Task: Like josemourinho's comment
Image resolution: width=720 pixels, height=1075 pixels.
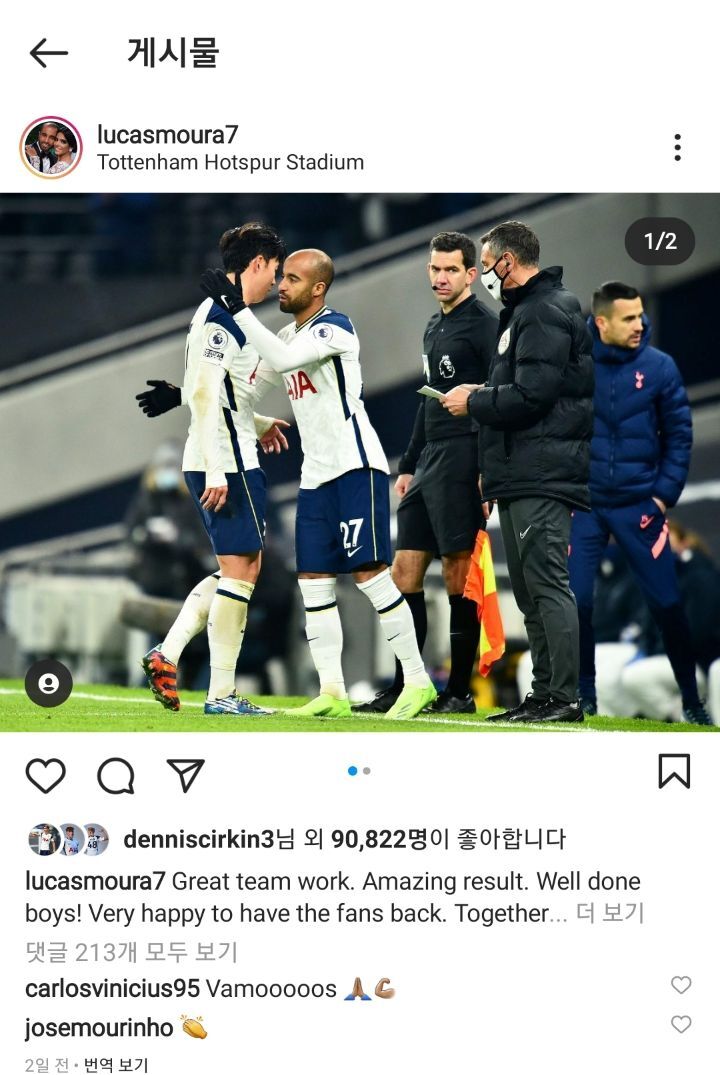Action: tap(681, 1024)
